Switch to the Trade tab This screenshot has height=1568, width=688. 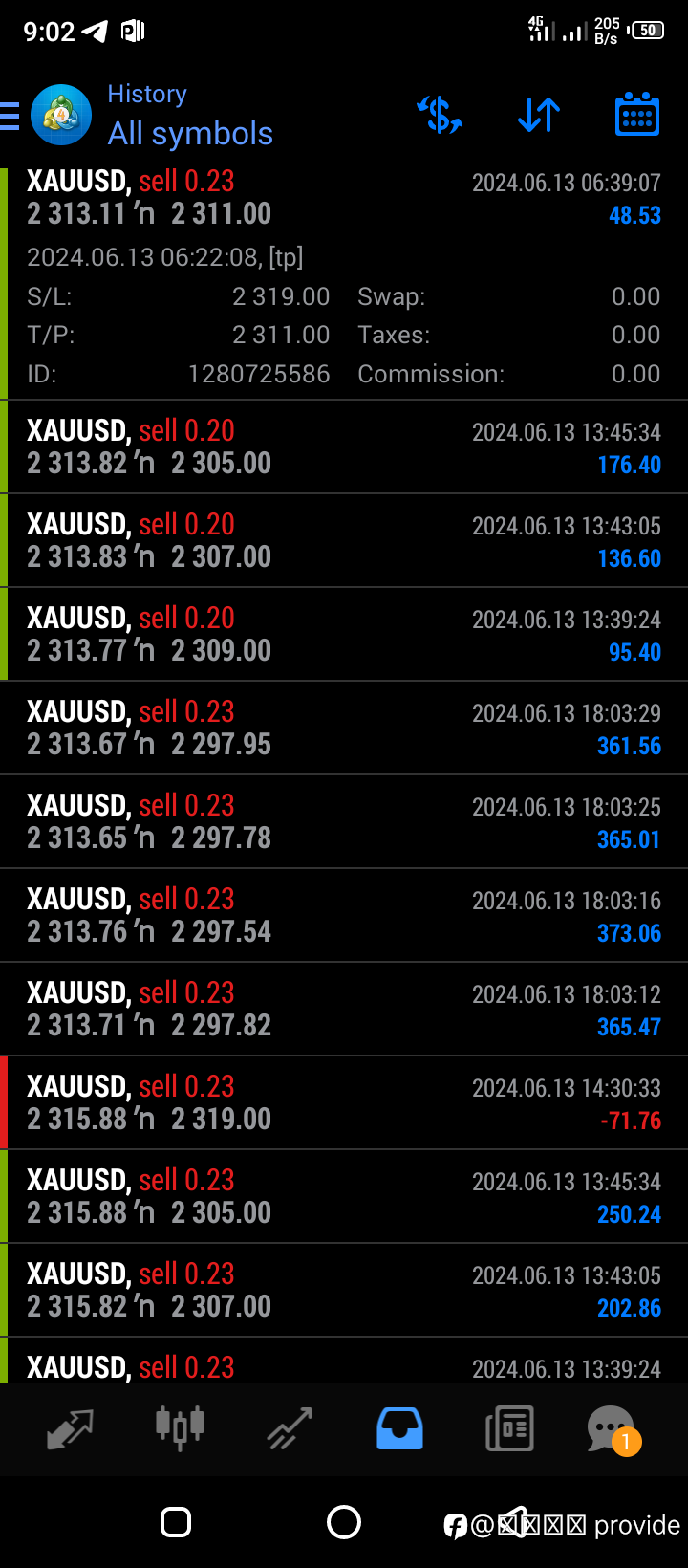[290, 1428]
